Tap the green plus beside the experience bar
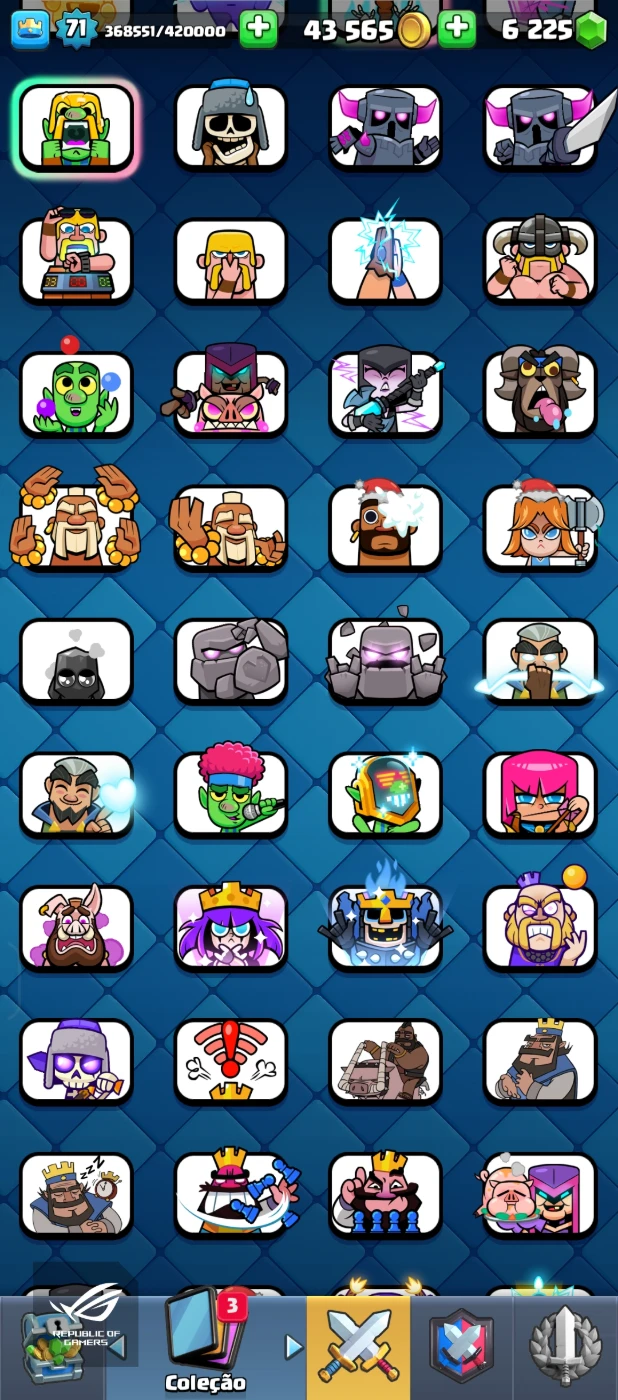618x1400 pixels. coord(258,29)
